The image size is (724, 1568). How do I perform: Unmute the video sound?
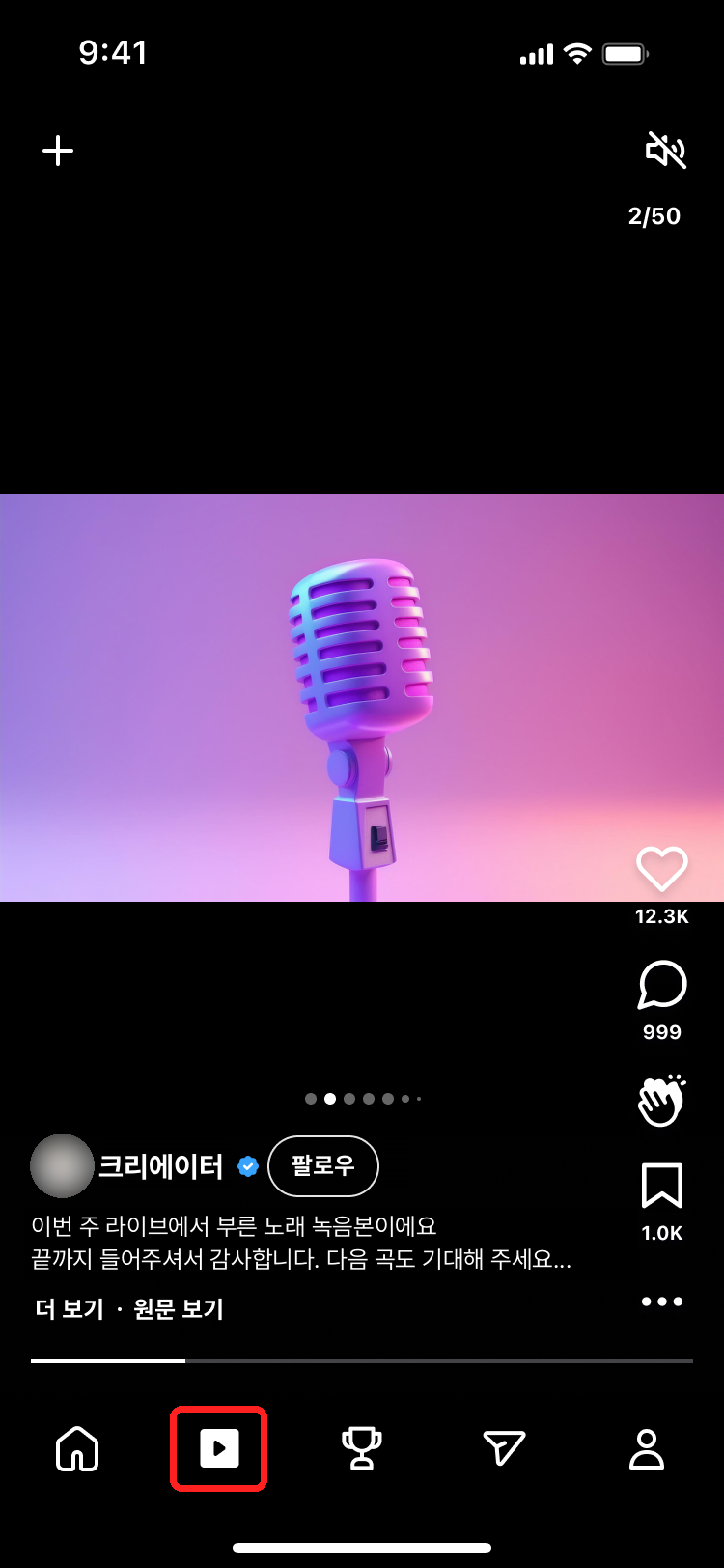point(665,151)
